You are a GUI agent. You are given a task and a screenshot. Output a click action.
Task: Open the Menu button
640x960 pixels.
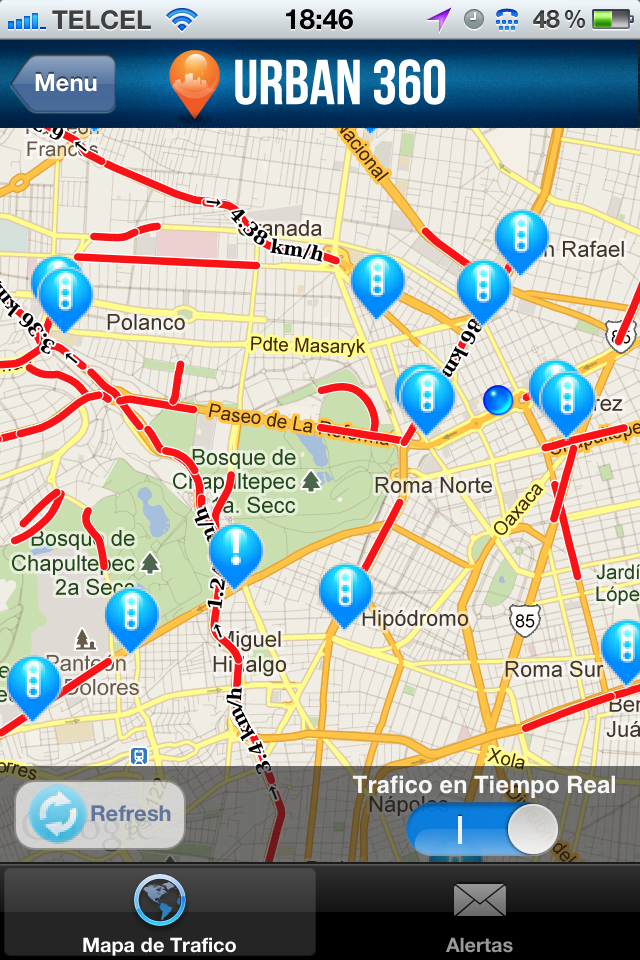click(x=64, y=84)
